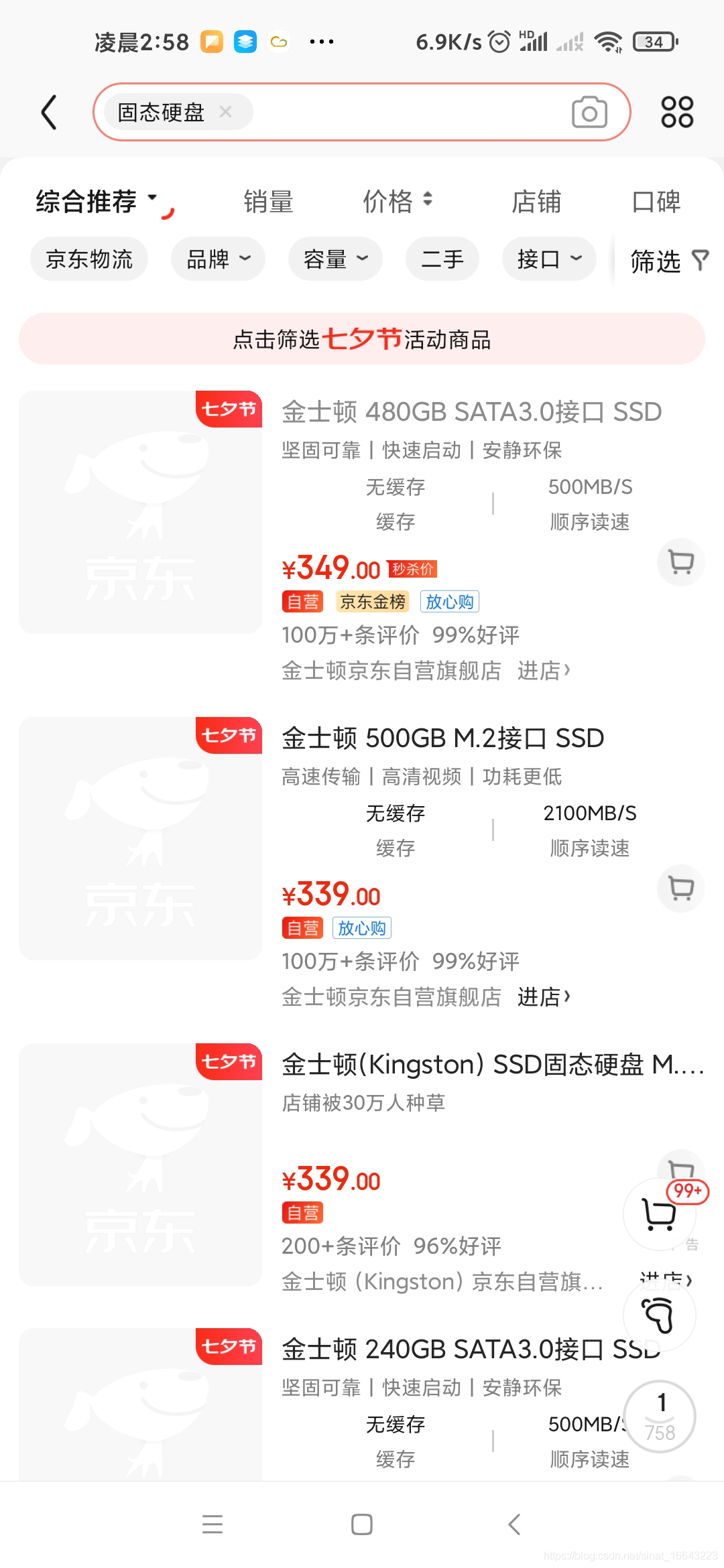Open the 金士顿 500GB M.2接口 SSD listing
The image size is (724, 1568).
coord(442,738)
